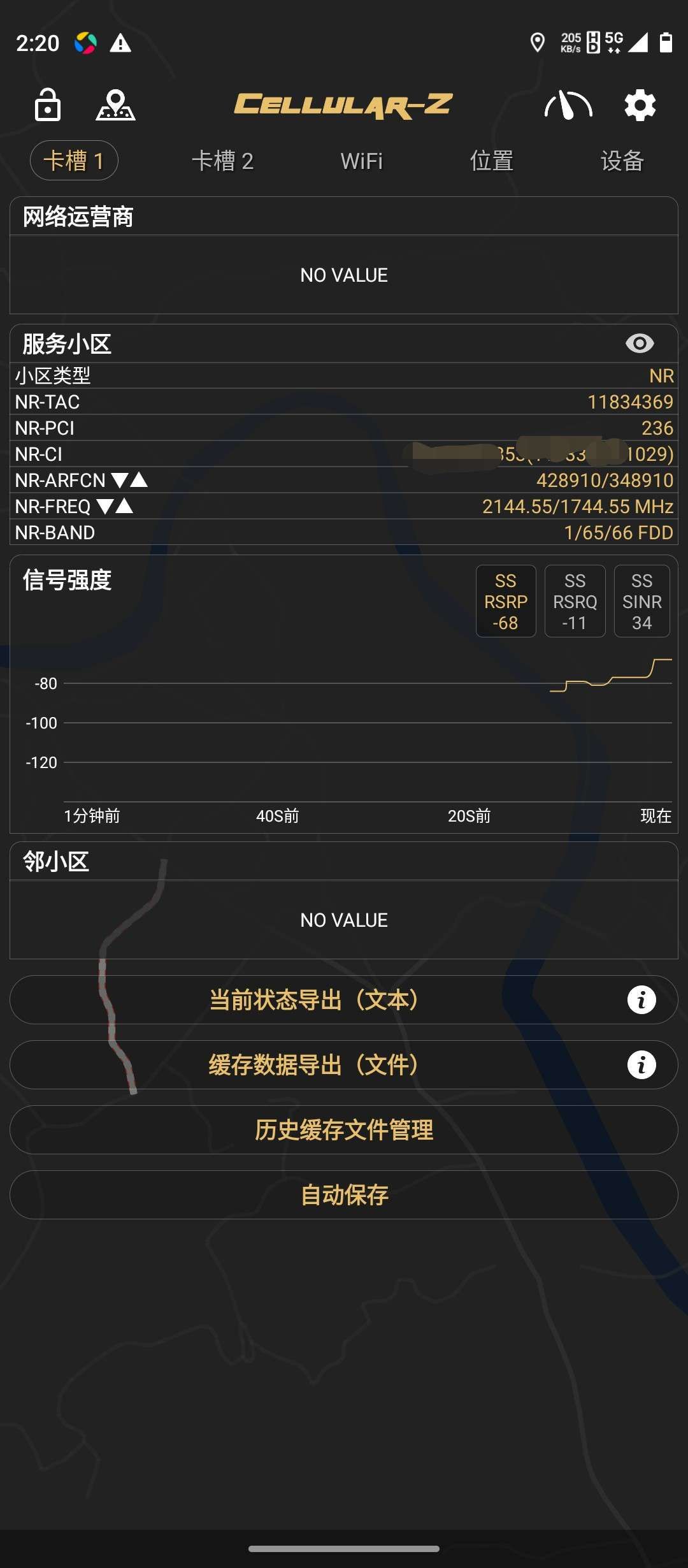Select the SS SINR signal chip
This screenshot has height=1568, width=688.
point(641,601)
